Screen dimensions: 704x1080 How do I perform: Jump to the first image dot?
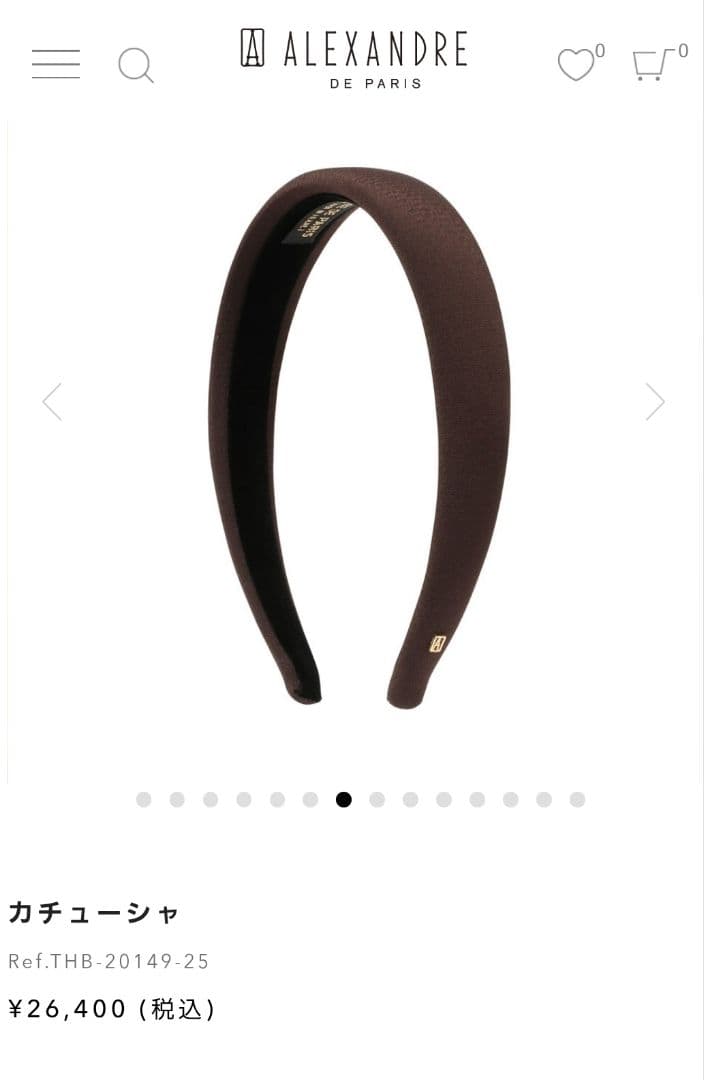point(144,799)
